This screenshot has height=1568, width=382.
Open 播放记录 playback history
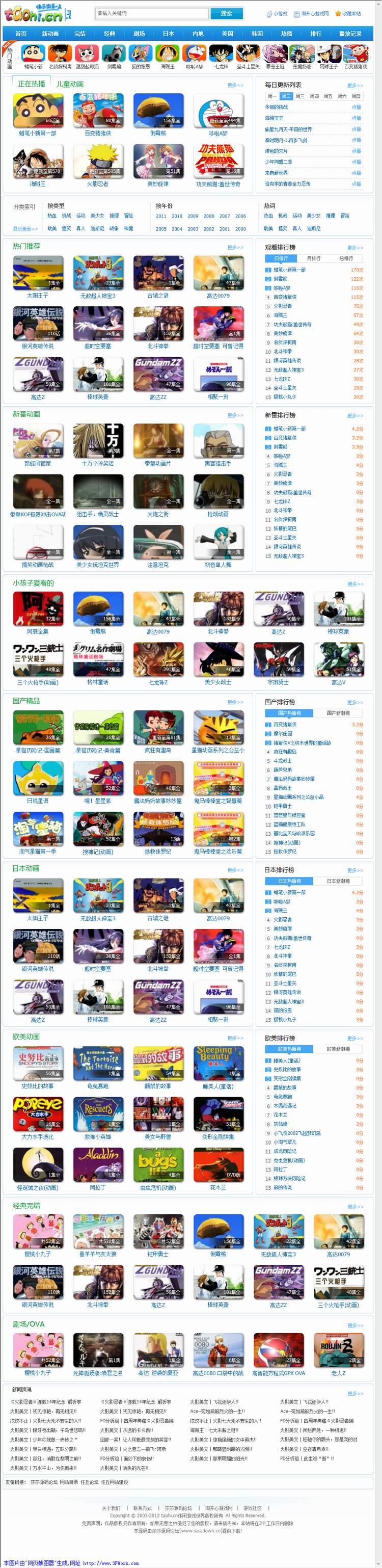(350, 34)
